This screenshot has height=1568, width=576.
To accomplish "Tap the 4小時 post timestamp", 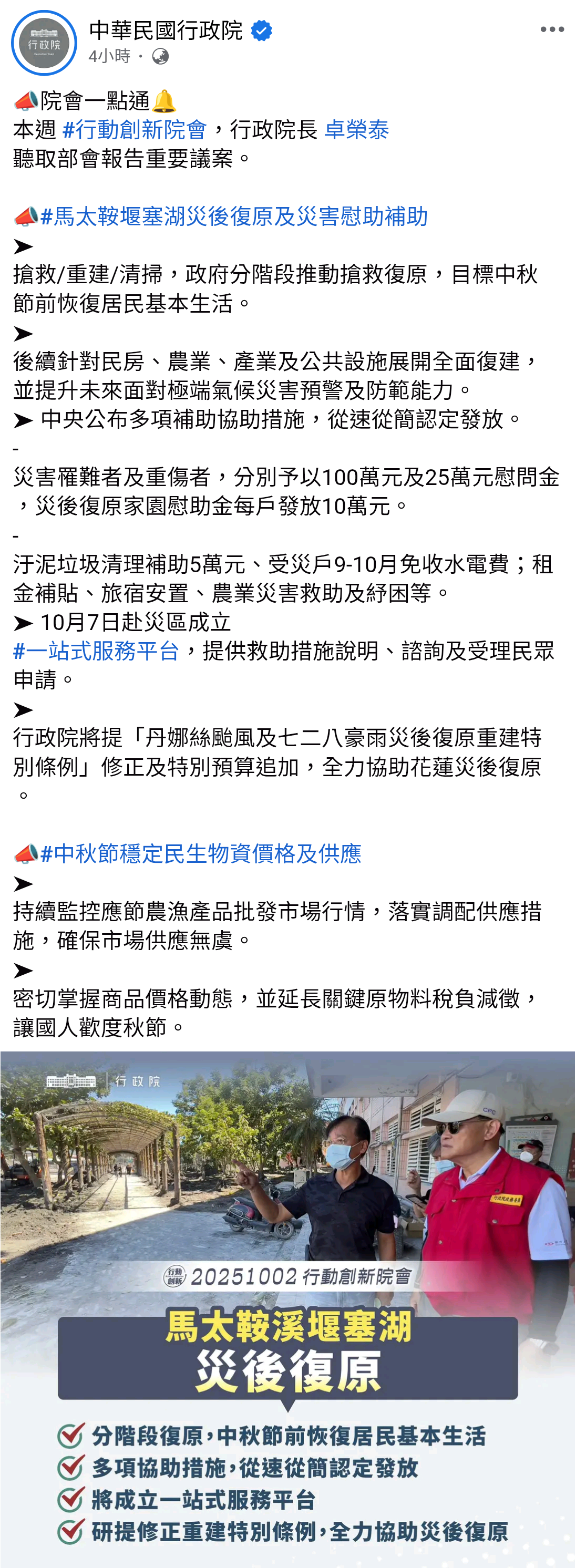I will coord(109,57).
